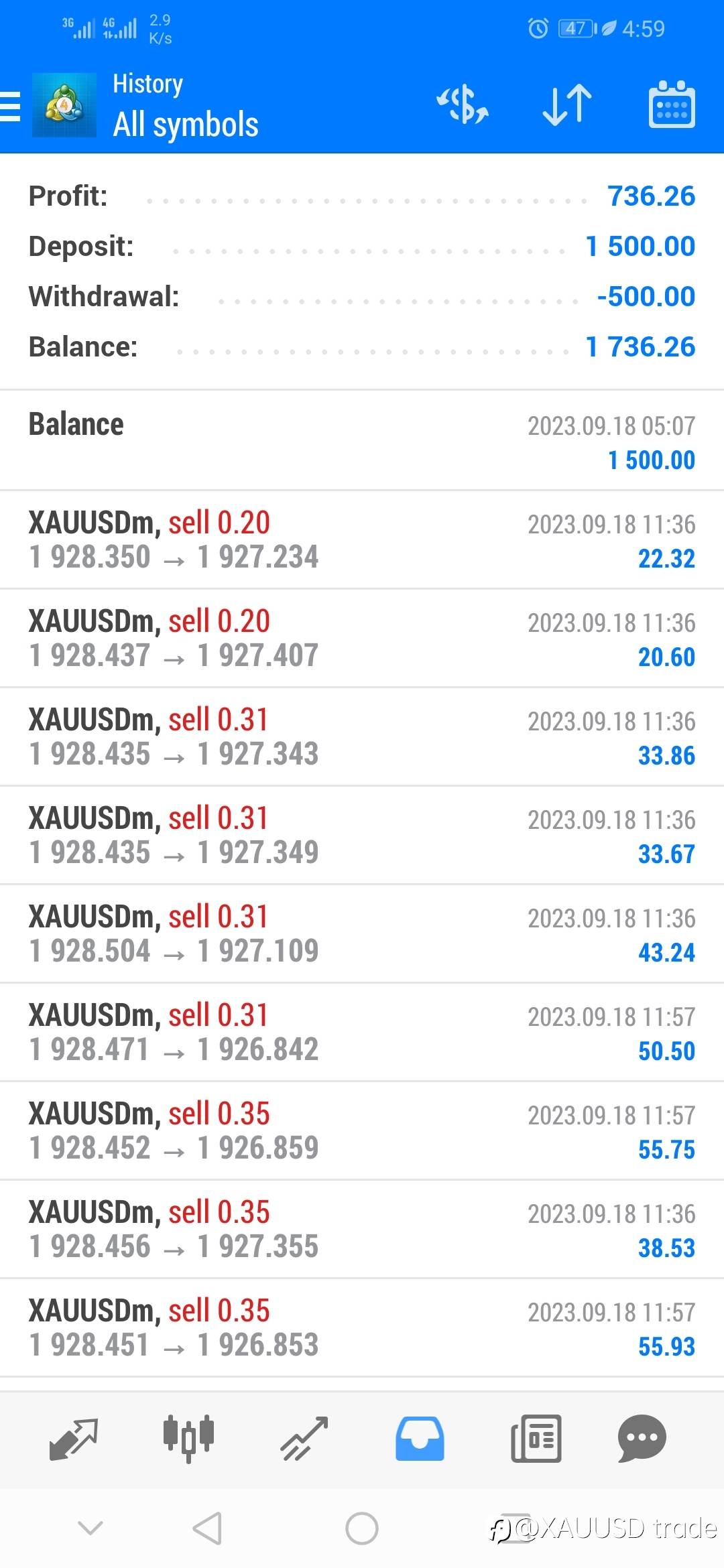Switch to the Quotes tab
The height and width of the screenshot is (1568, 724).
tap(74, 1439)
